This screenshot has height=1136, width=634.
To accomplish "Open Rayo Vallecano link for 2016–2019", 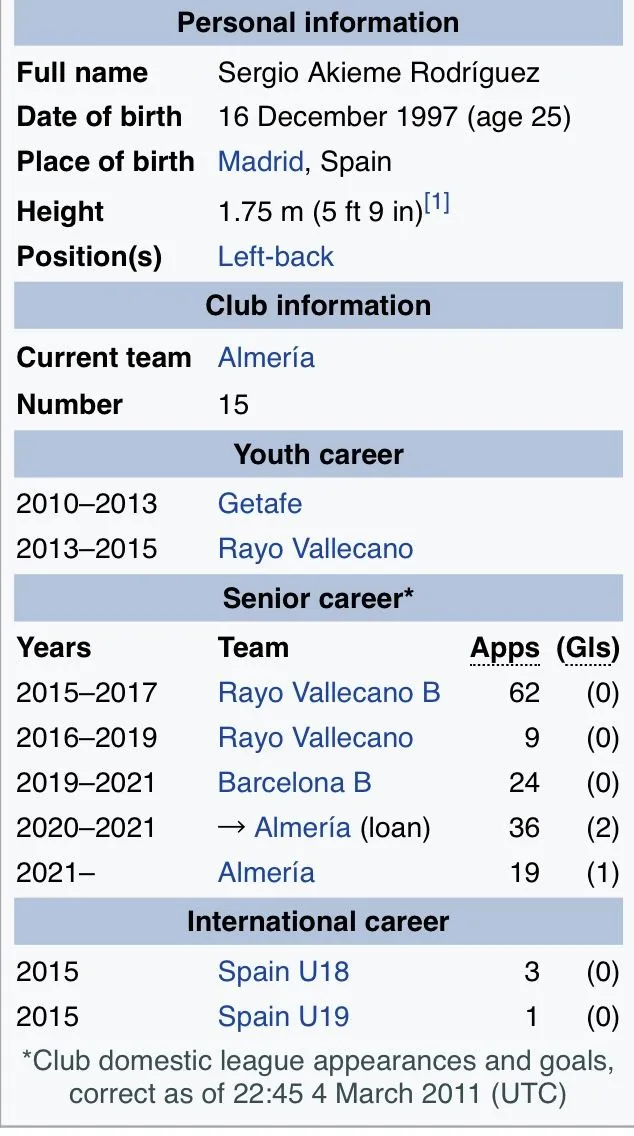I will coord(315,737).
